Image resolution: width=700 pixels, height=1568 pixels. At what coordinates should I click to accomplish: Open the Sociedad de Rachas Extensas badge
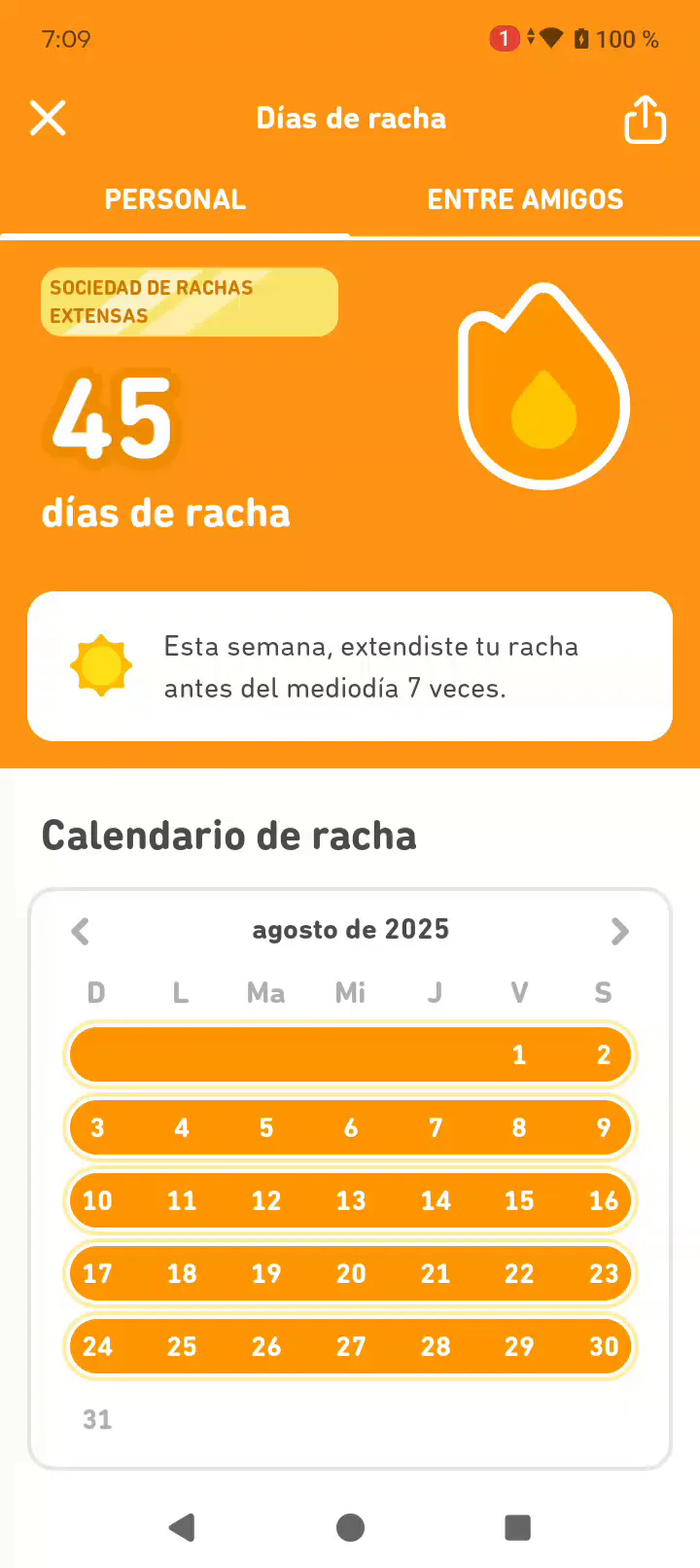pyautogui.click(x=190, y=302)
